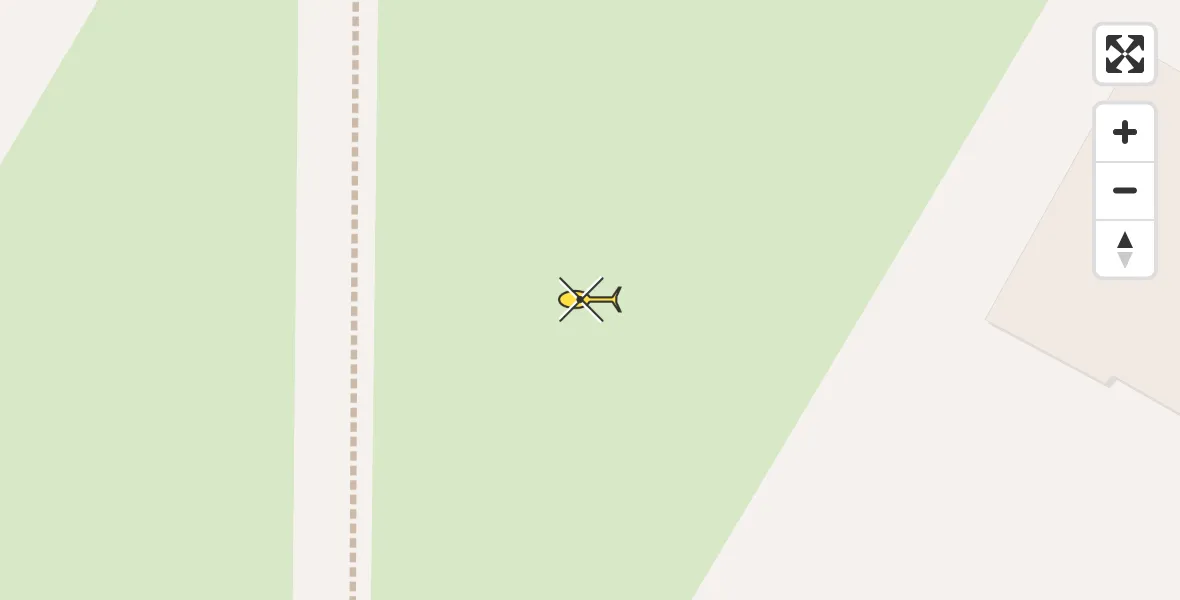
Task: Zoom in on the map
Action: pyautogui.click(x=1124, y=133)
